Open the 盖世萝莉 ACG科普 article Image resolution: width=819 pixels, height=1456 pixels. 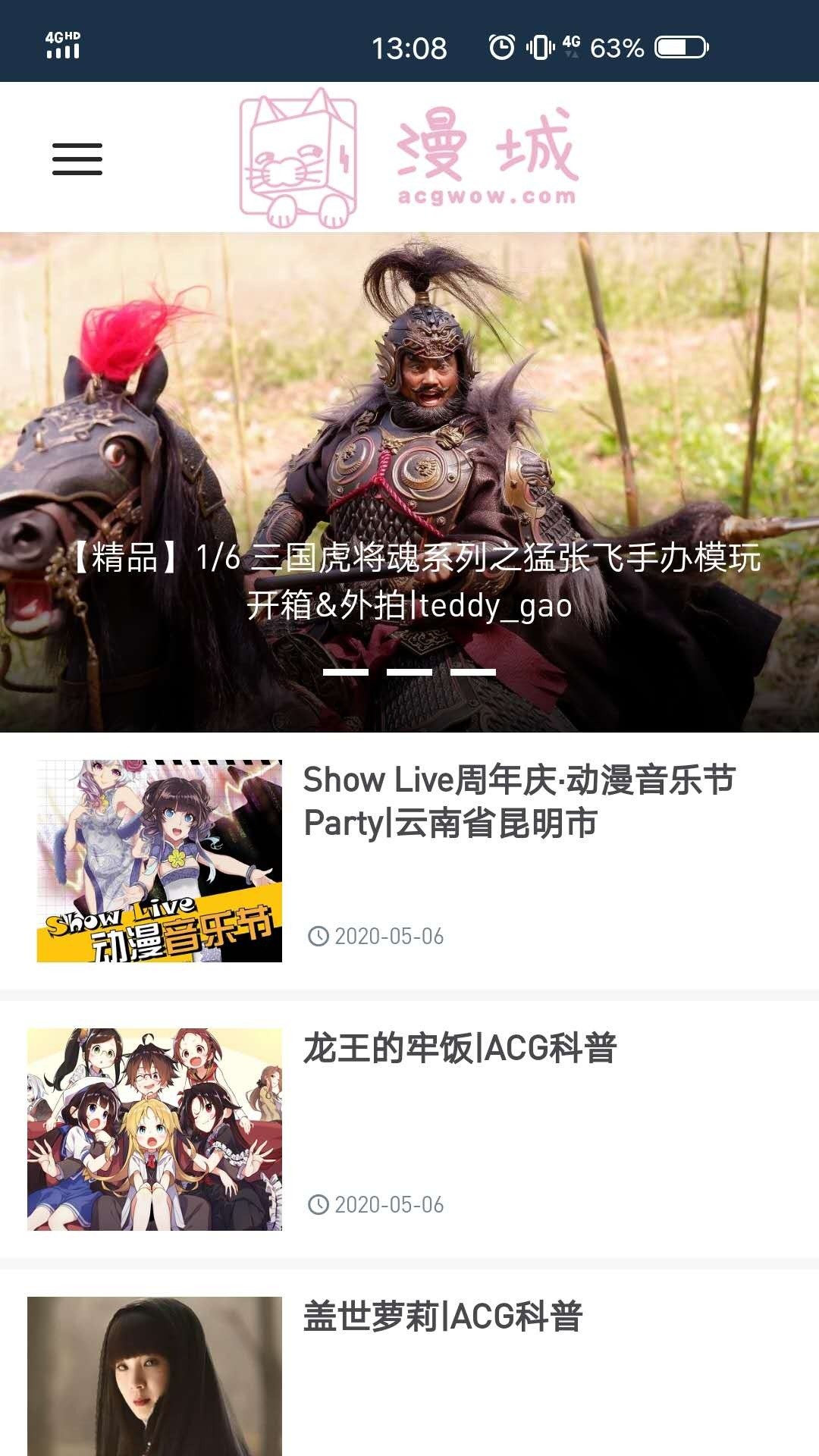[x=443, y=1317]
